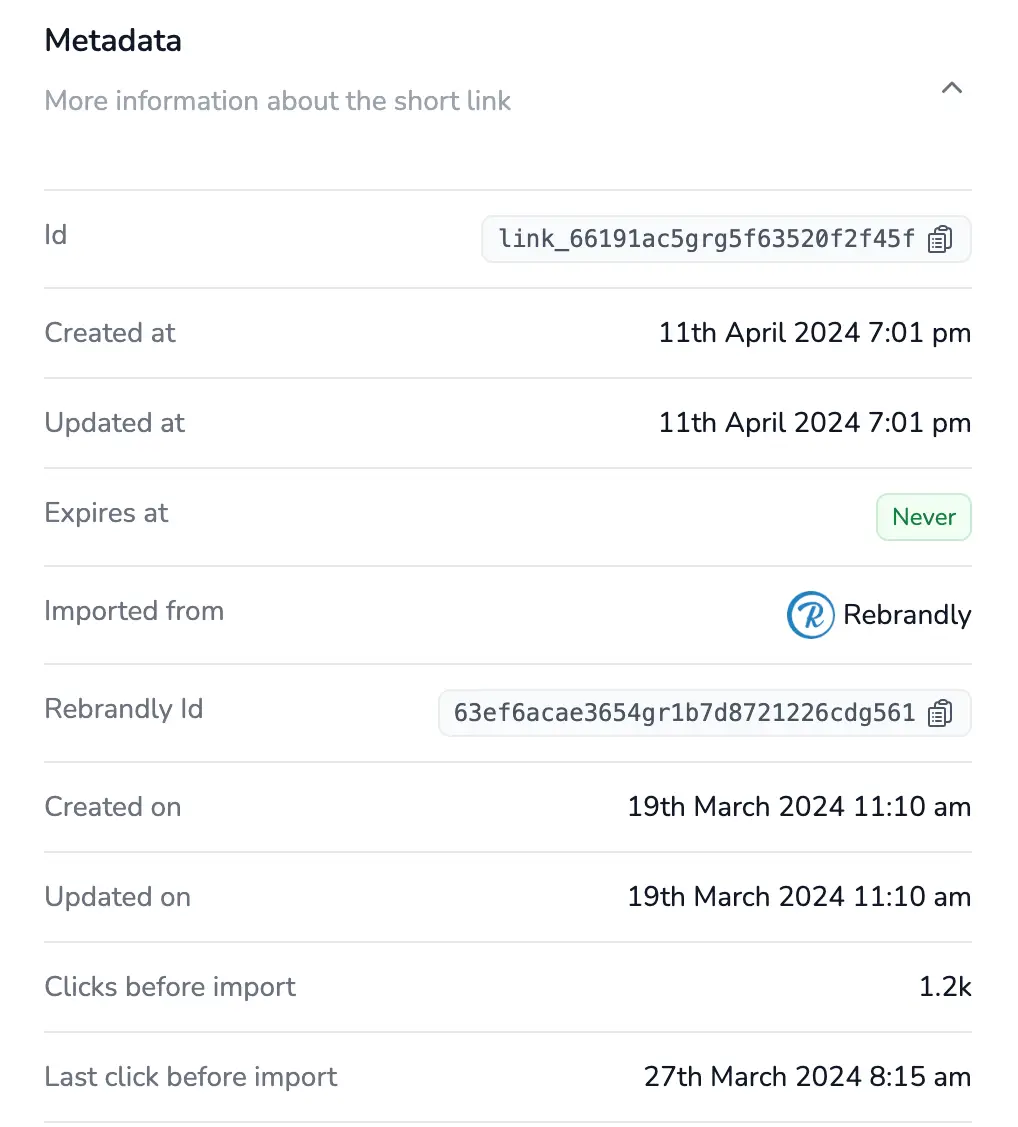Click More information about the short link

pyautogui.click(x=277, y=100)
